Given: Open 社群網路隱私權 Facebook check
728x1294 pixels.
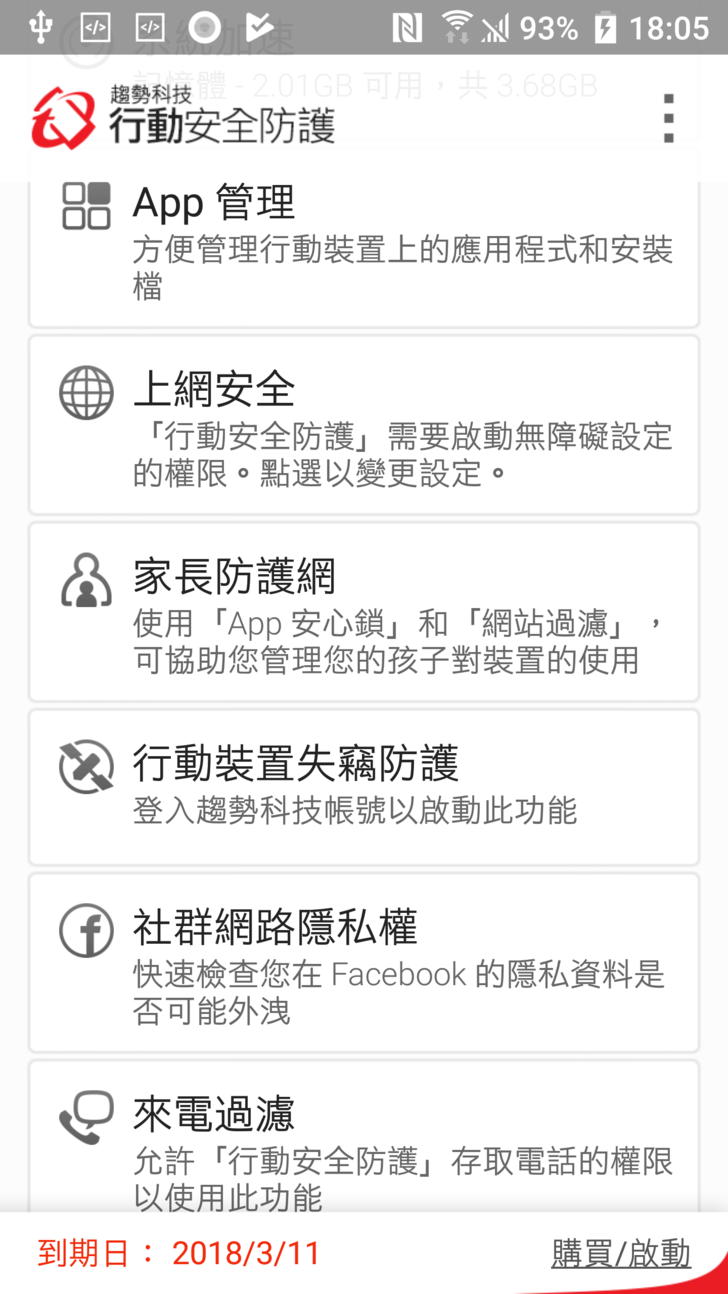Looking at the screenshot, I should pos(364,962).
